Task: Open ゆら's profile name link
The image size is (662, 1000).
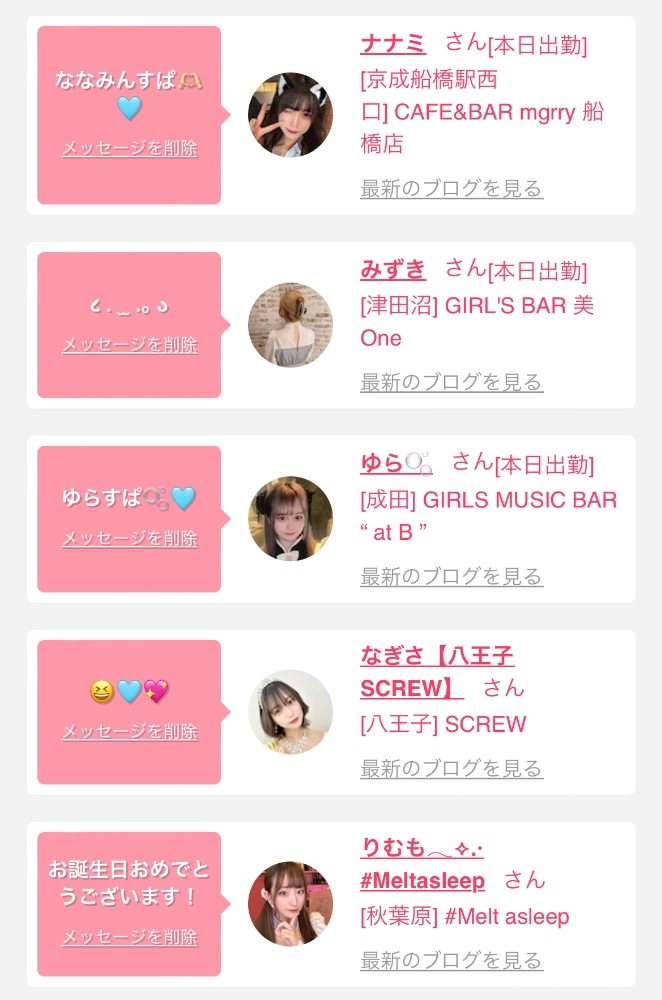Action: pos(397,464)
